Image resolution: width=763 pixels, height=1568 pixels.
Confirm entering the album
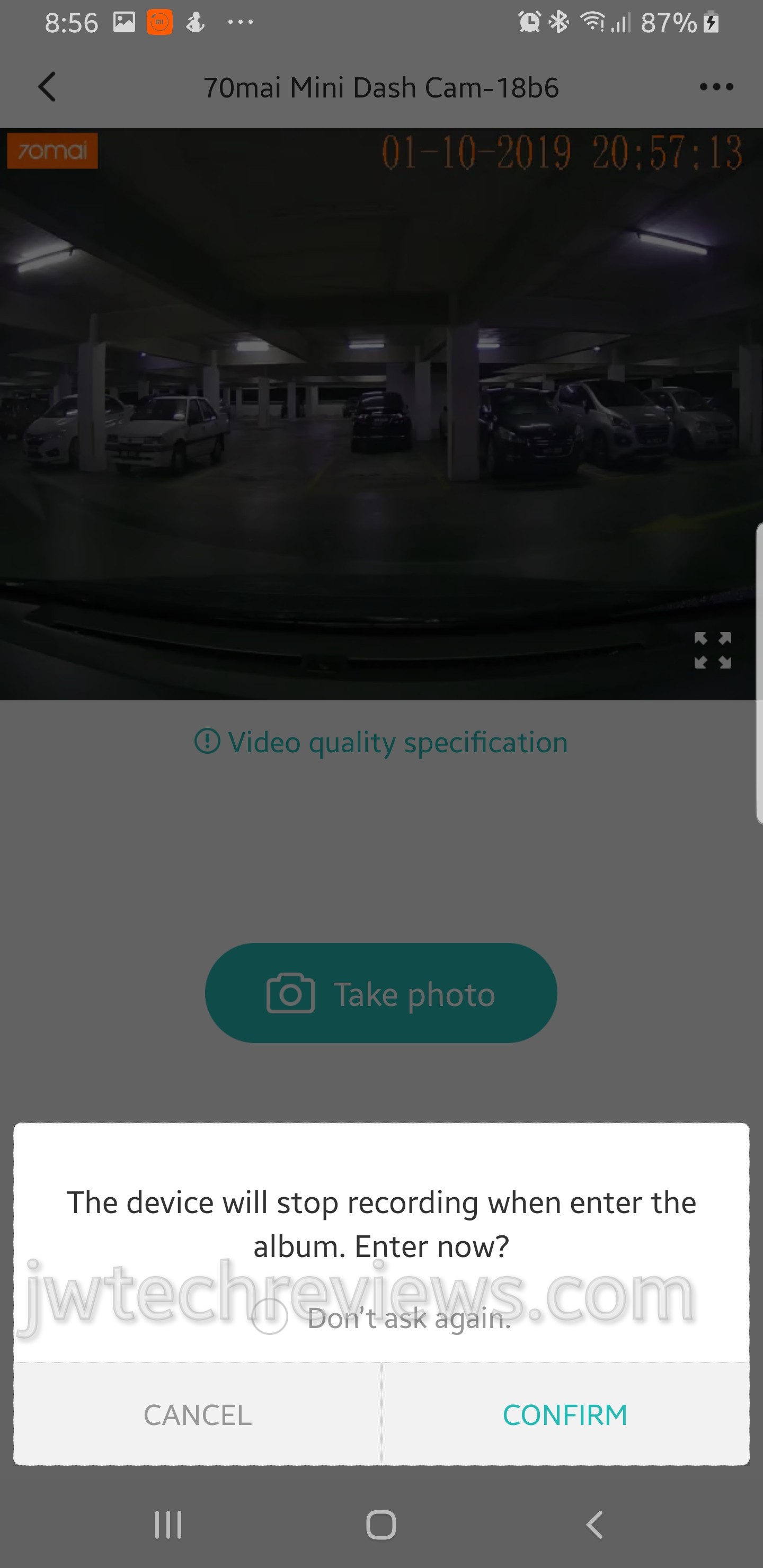[x=564, y=1414]
